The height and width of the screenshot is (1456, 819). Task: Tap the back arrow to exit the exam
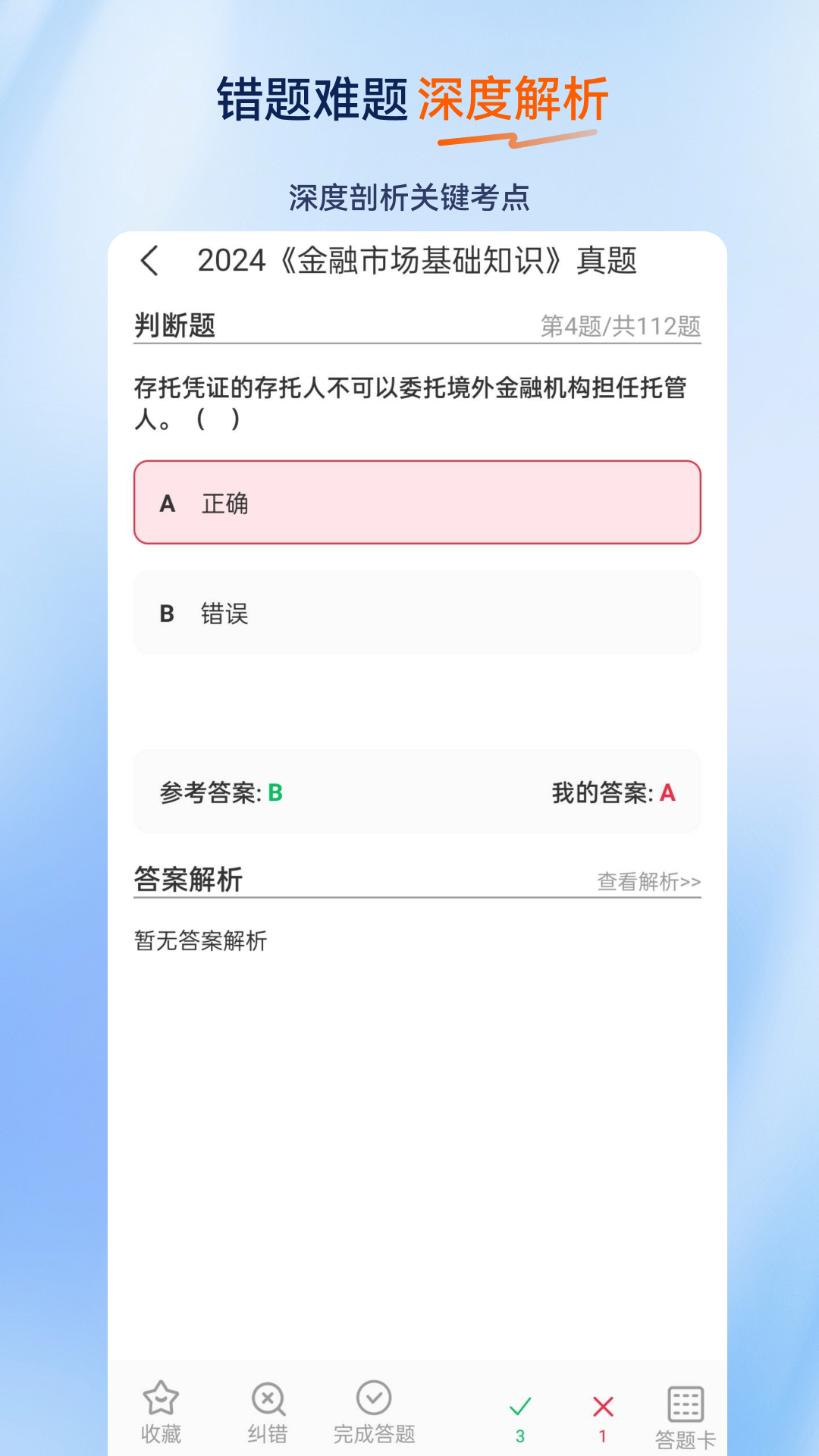pyautogui.click(x=150, y=260)
